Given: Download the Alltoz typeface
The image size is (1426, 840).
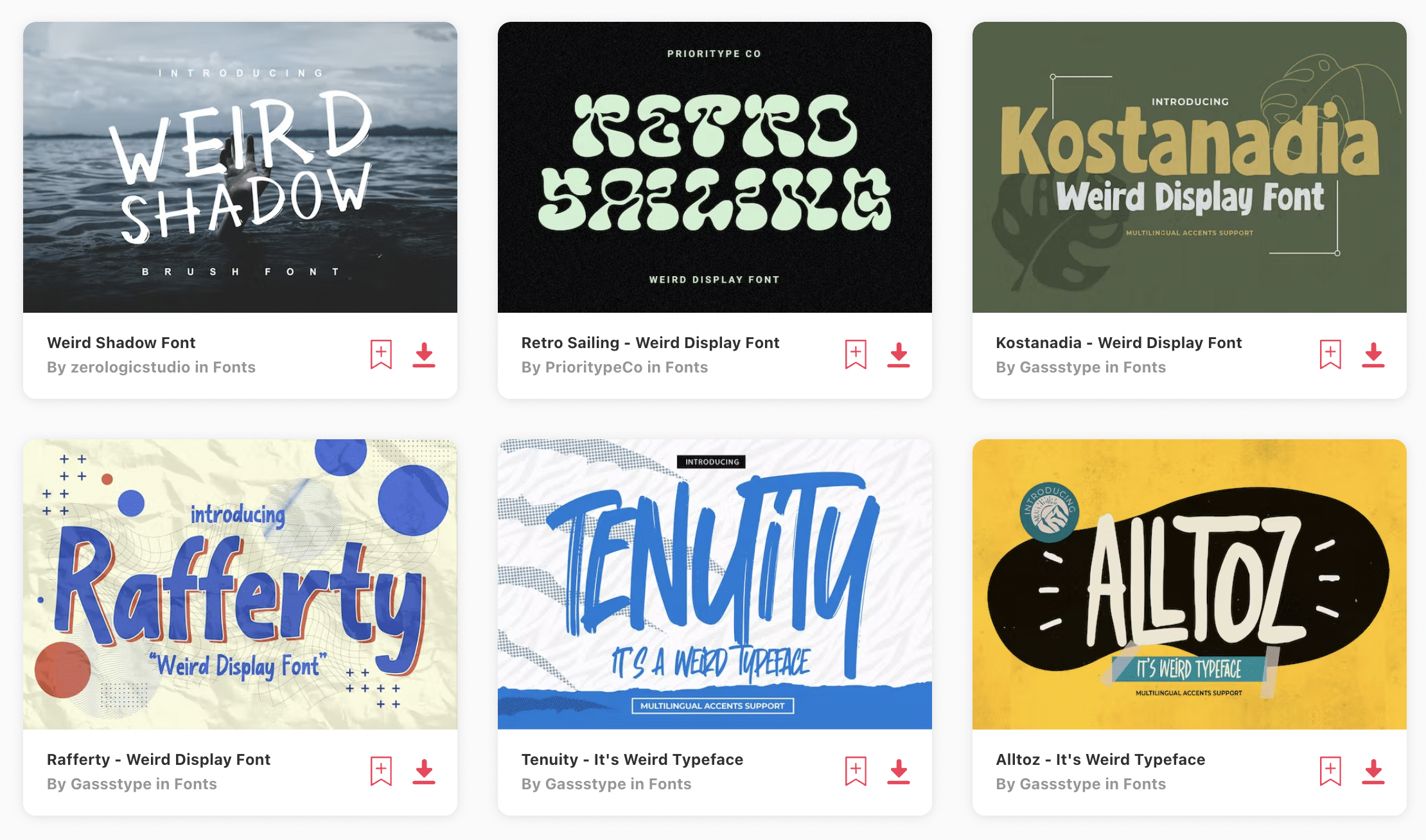Looking at the screenshot, I should click(1373, 771).
